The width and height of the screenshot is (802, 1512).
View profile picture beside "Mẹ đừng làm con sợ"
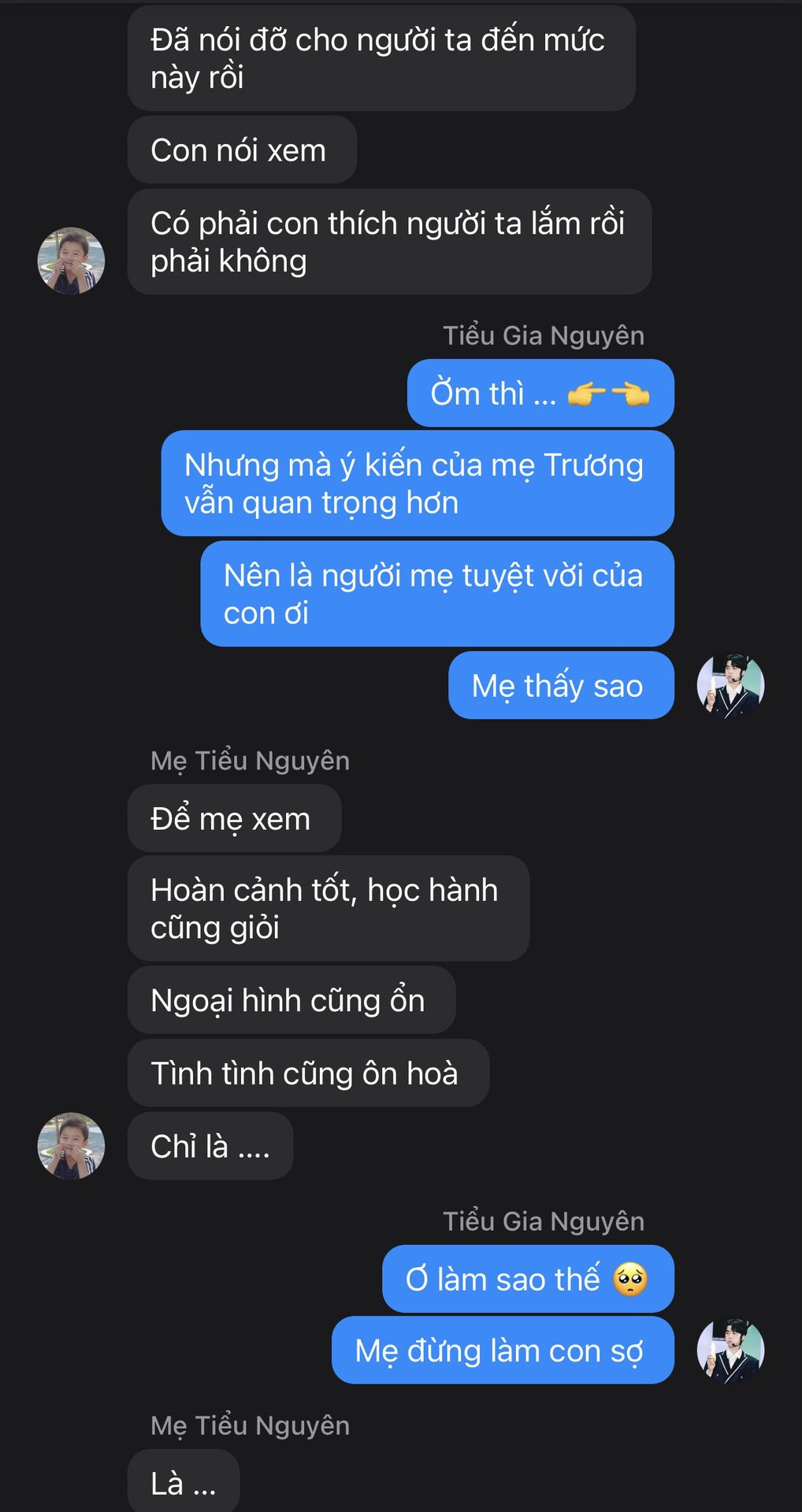(x=730, y=1351)
